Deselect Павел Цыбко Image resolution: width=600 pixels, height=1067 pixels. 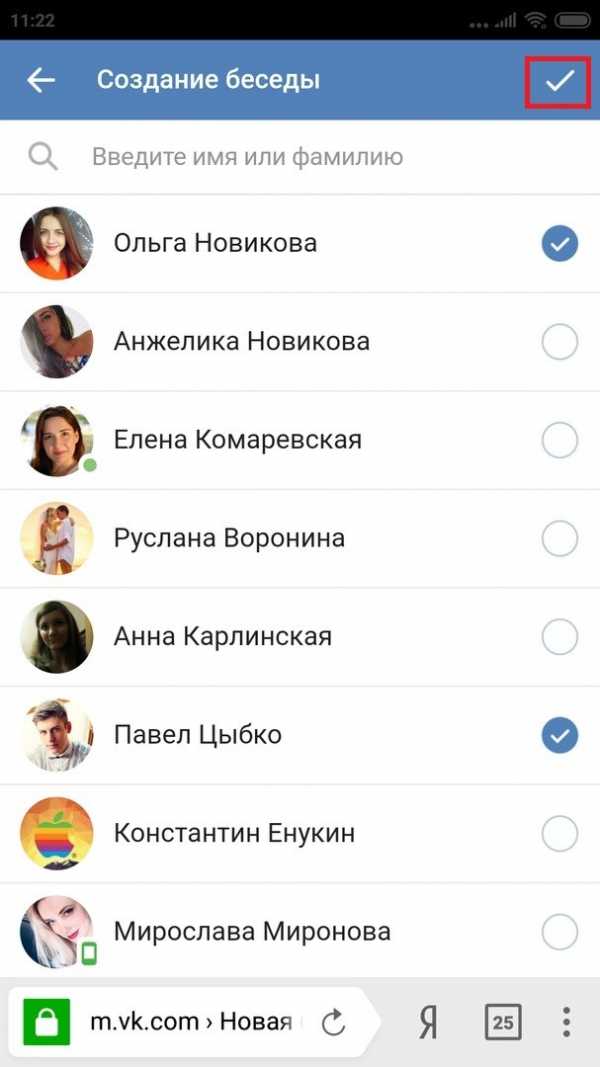click(x=559, y=736)
